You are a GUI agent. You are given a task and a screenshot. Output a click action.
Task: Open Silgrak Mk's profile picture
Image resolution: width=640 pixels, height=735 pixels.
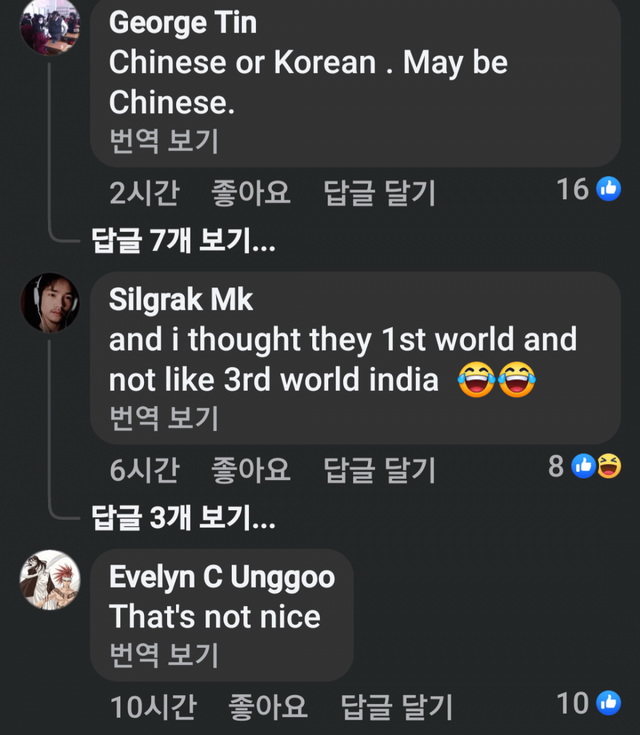click(50, 301)
